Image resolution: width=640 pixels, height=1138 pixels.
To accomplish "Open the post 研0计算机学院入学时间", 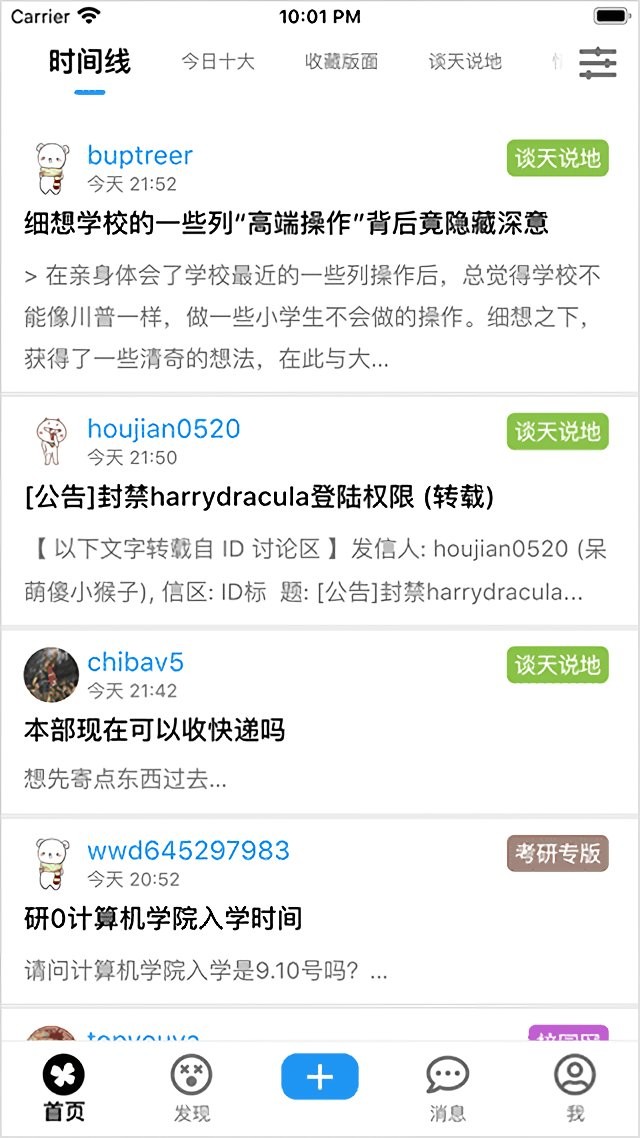I will pyautogui.click(x=163, y=918).
